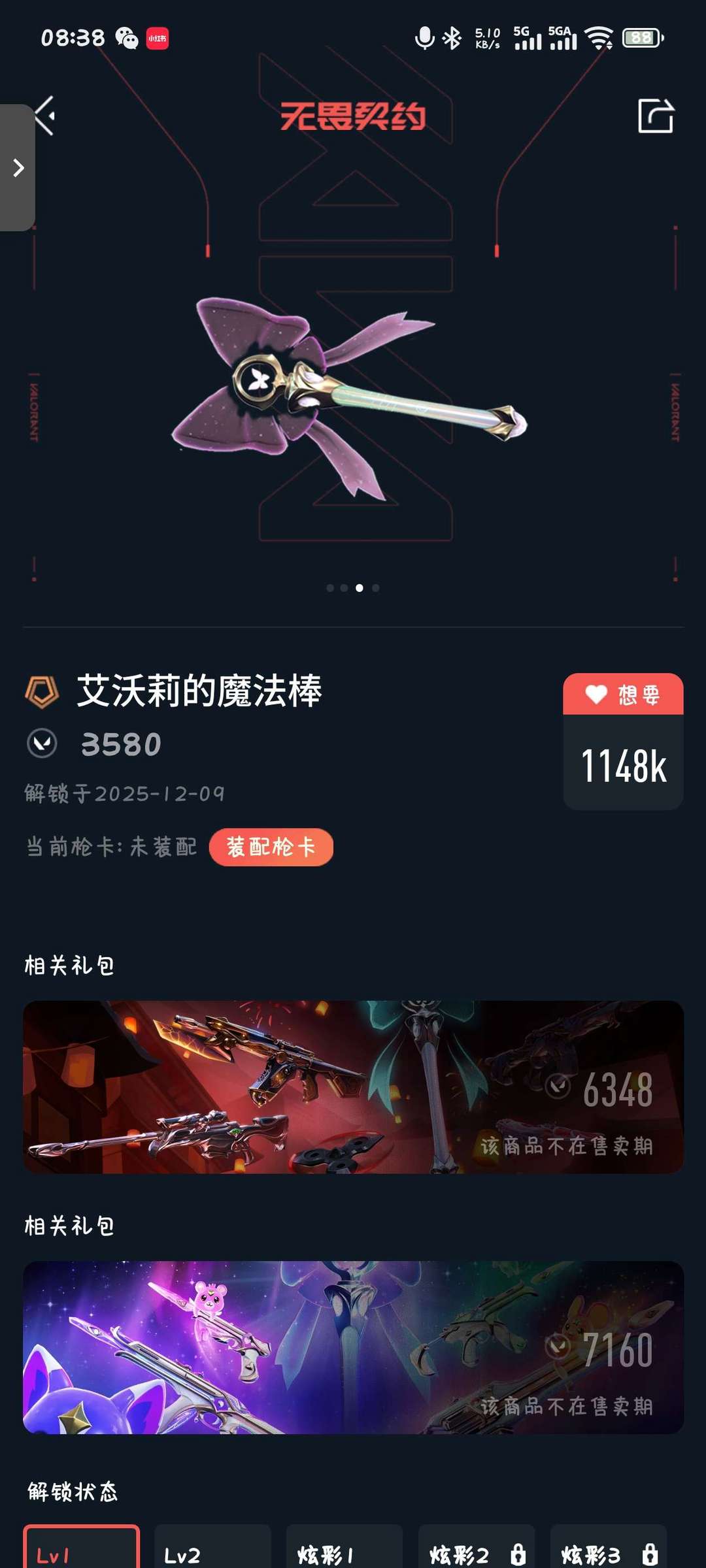This screenshot has height=1568, width=706.
Task: Expand the side panel chevron handle
Action: [18, 168]
